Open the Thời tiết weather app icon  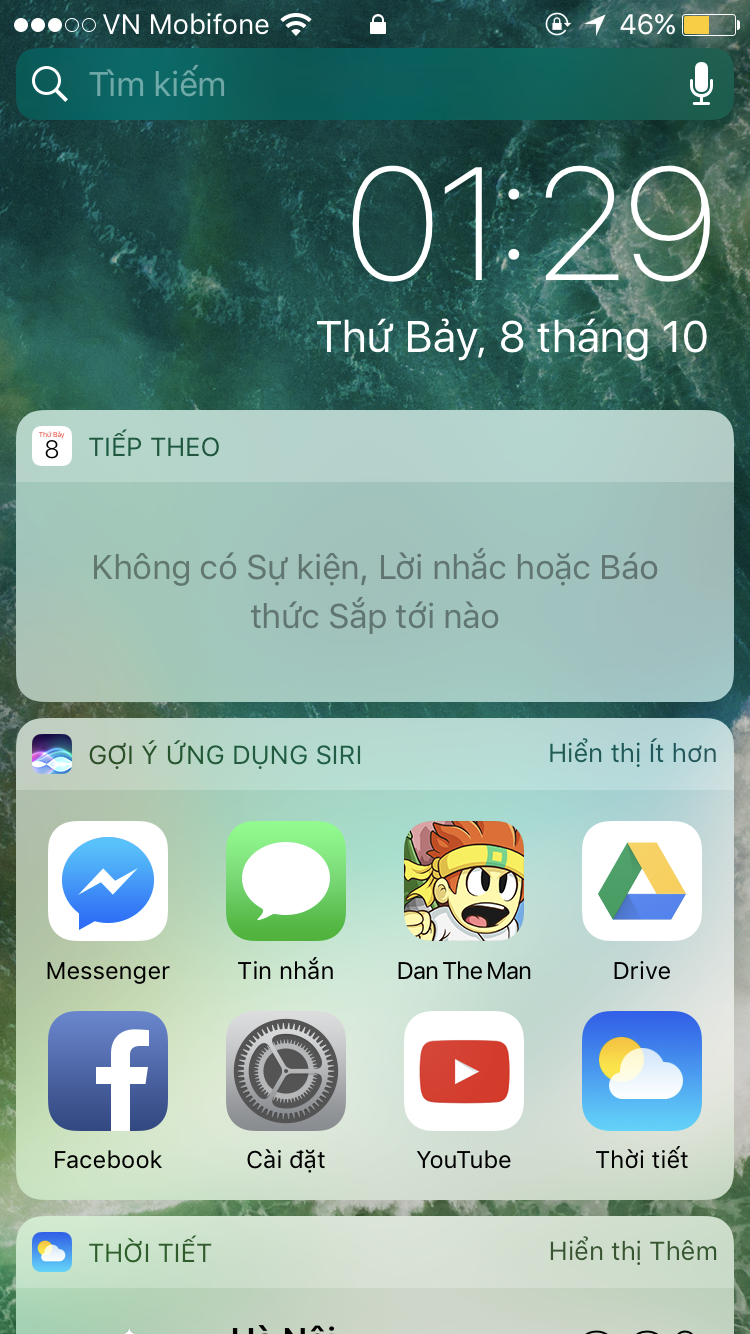(642, 1071)
